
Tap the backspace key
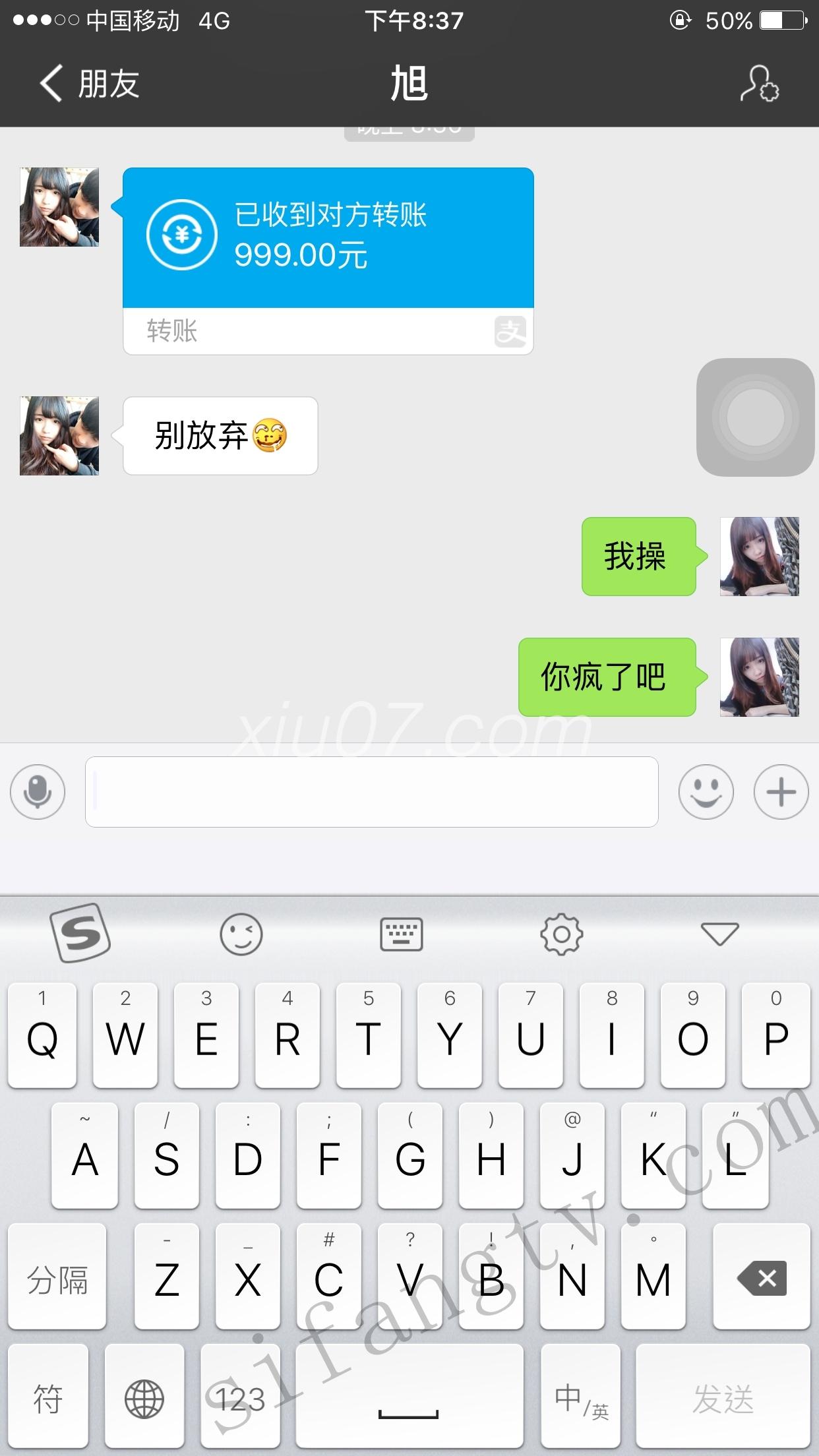click(762, 1278)
